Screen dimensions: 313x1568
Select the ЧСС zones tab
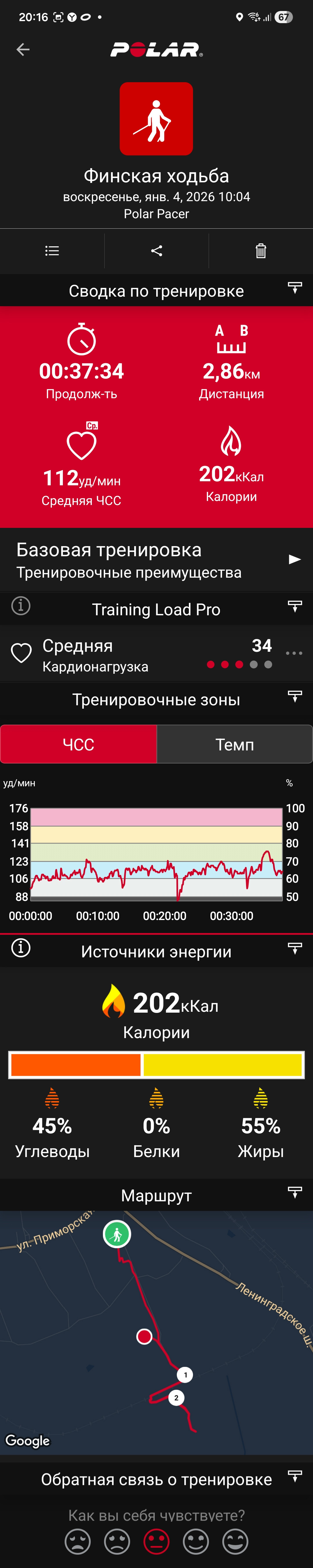[79, 744]
